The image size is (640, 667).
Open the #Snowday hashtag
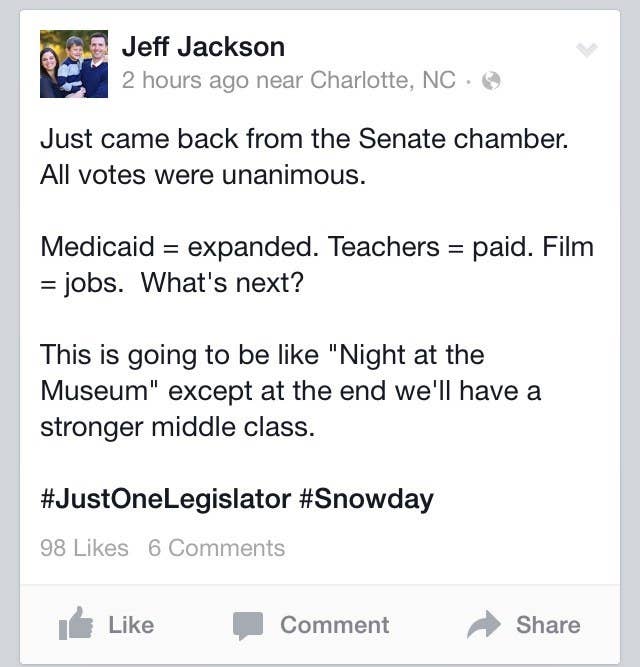point(366,499)
